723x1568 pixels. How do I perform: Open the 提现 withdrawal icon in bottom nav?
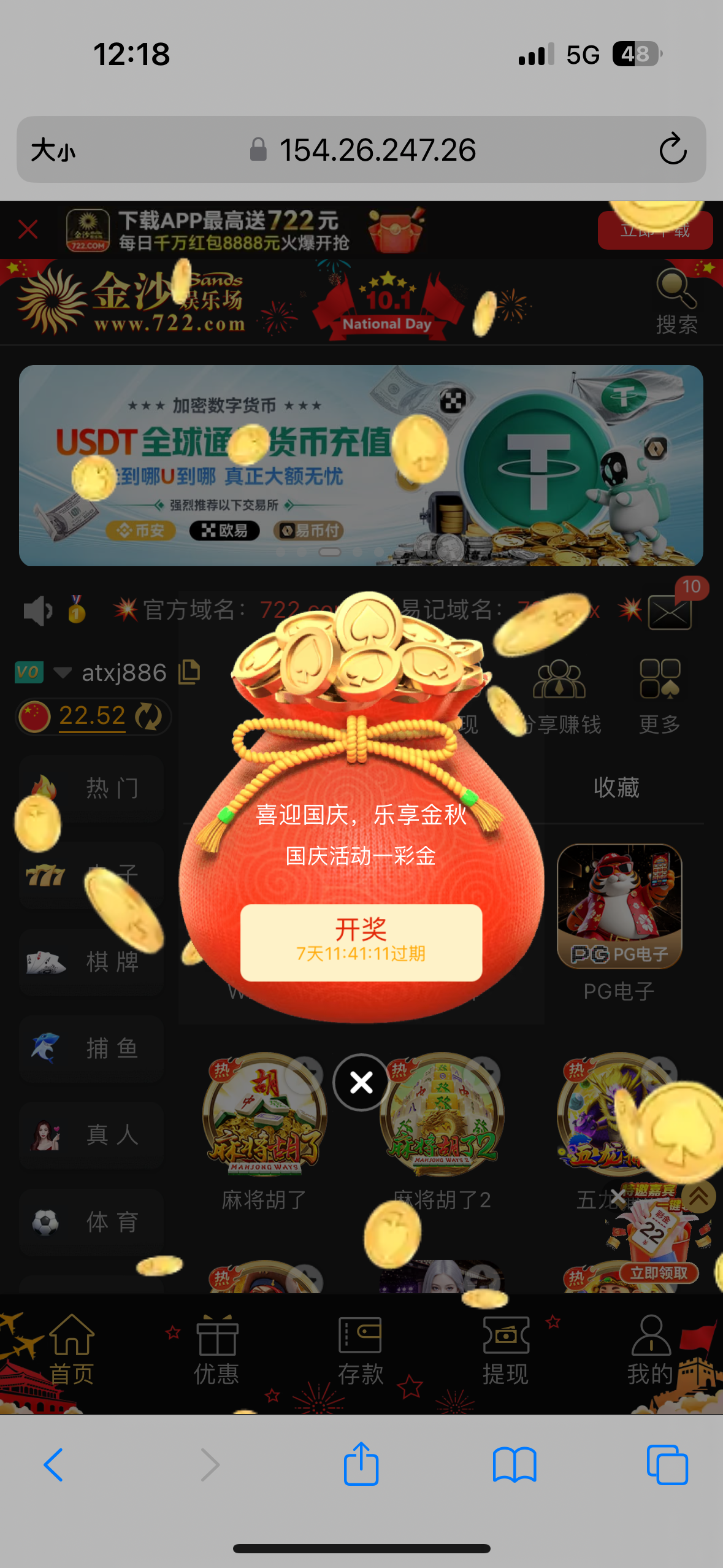[x=507, y=1335]
